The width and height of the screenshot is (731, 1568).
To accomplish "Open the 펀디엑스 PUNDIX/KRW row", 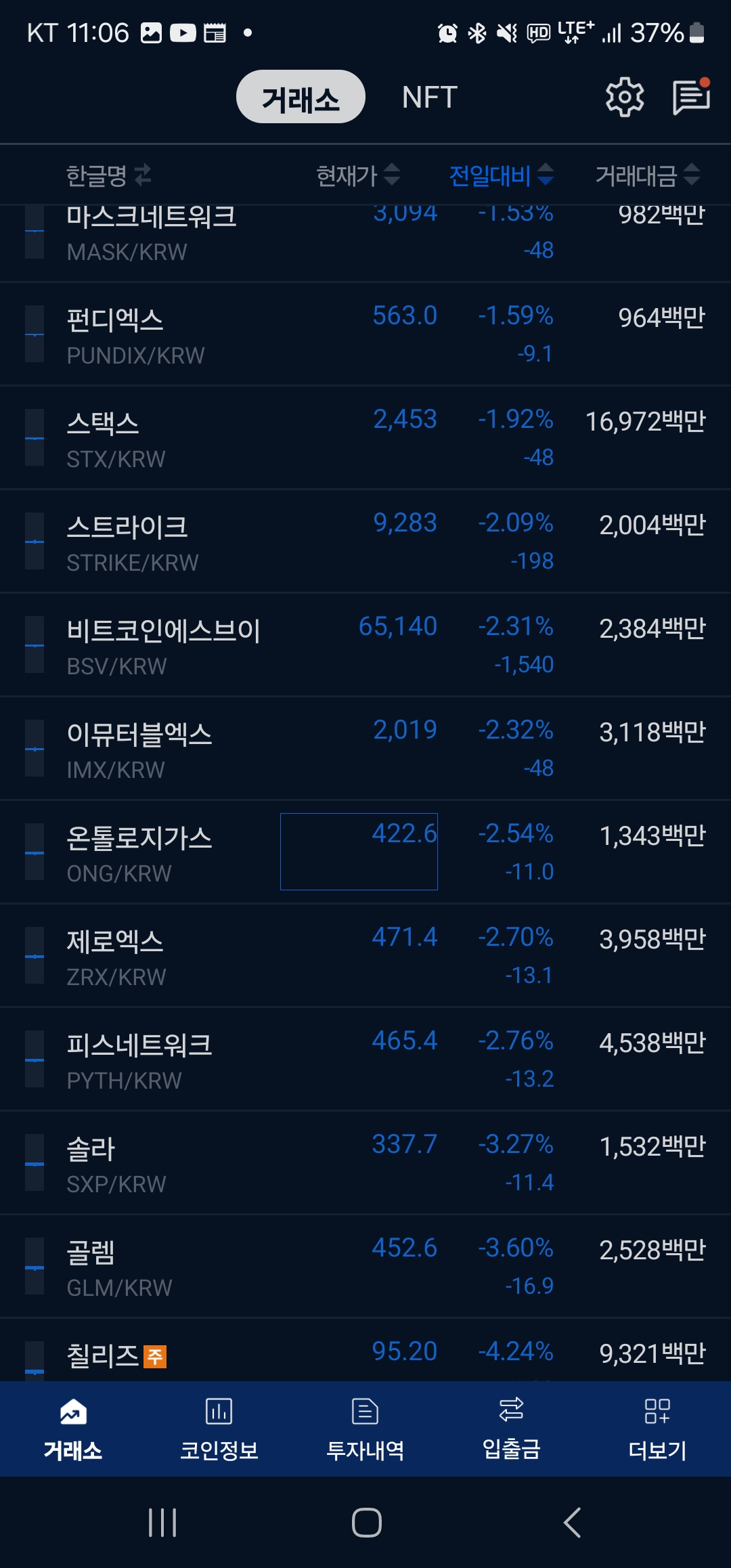I will 365,334.
